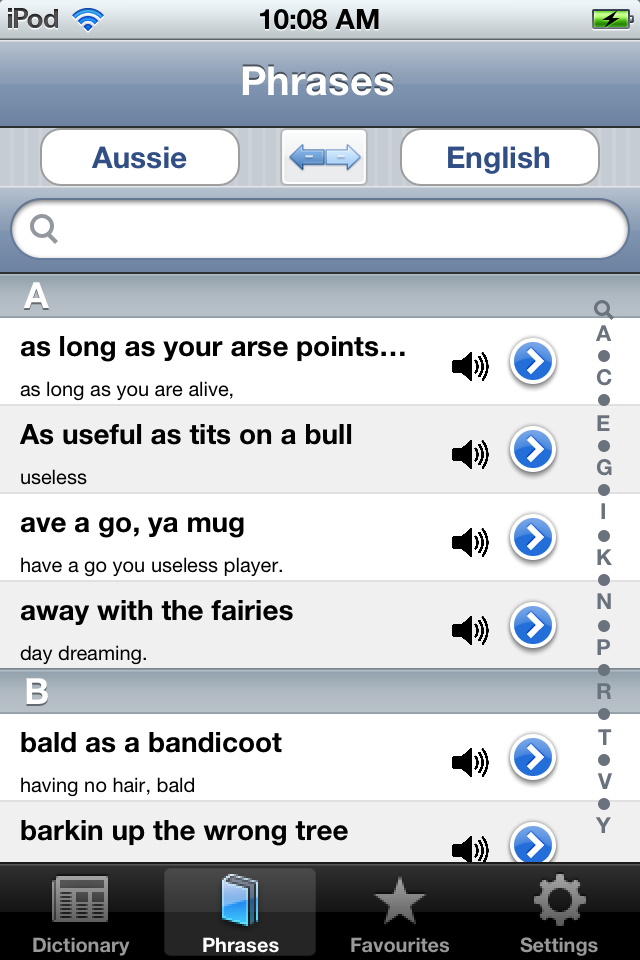Open the phrase 'barkin up the wrong tree'
Screen dimensions: 640x960
click(x=184, y=832)
